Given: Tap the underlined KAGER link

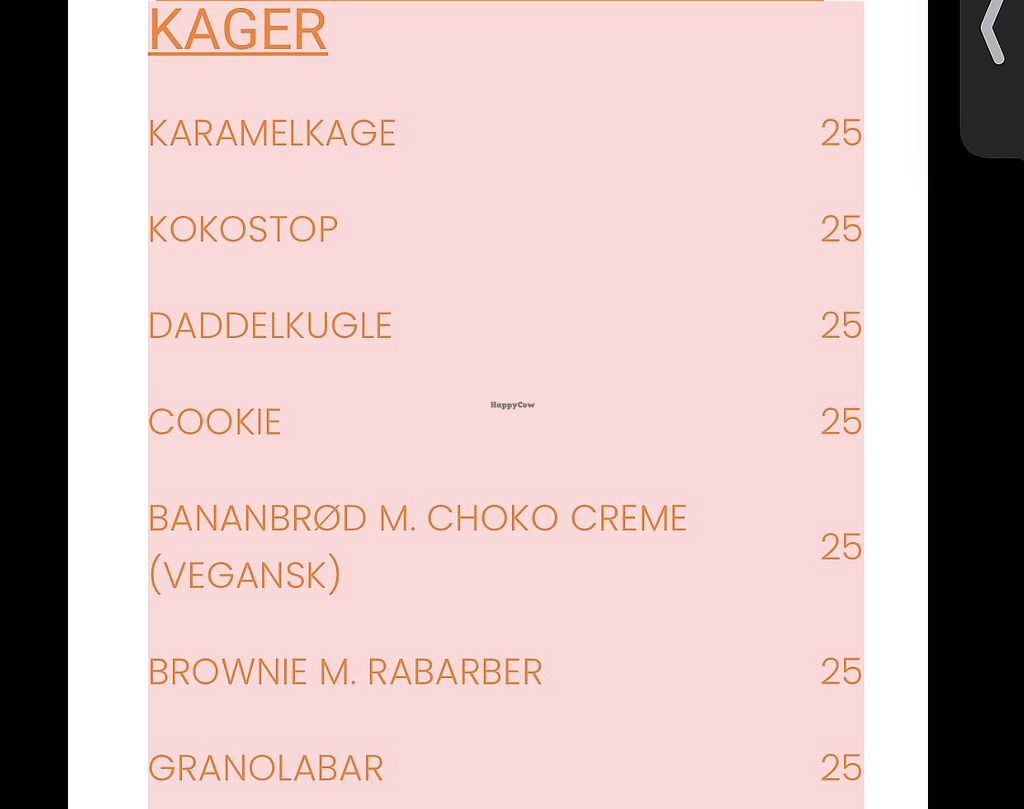Looking at the screenshot, I should 238,30.
